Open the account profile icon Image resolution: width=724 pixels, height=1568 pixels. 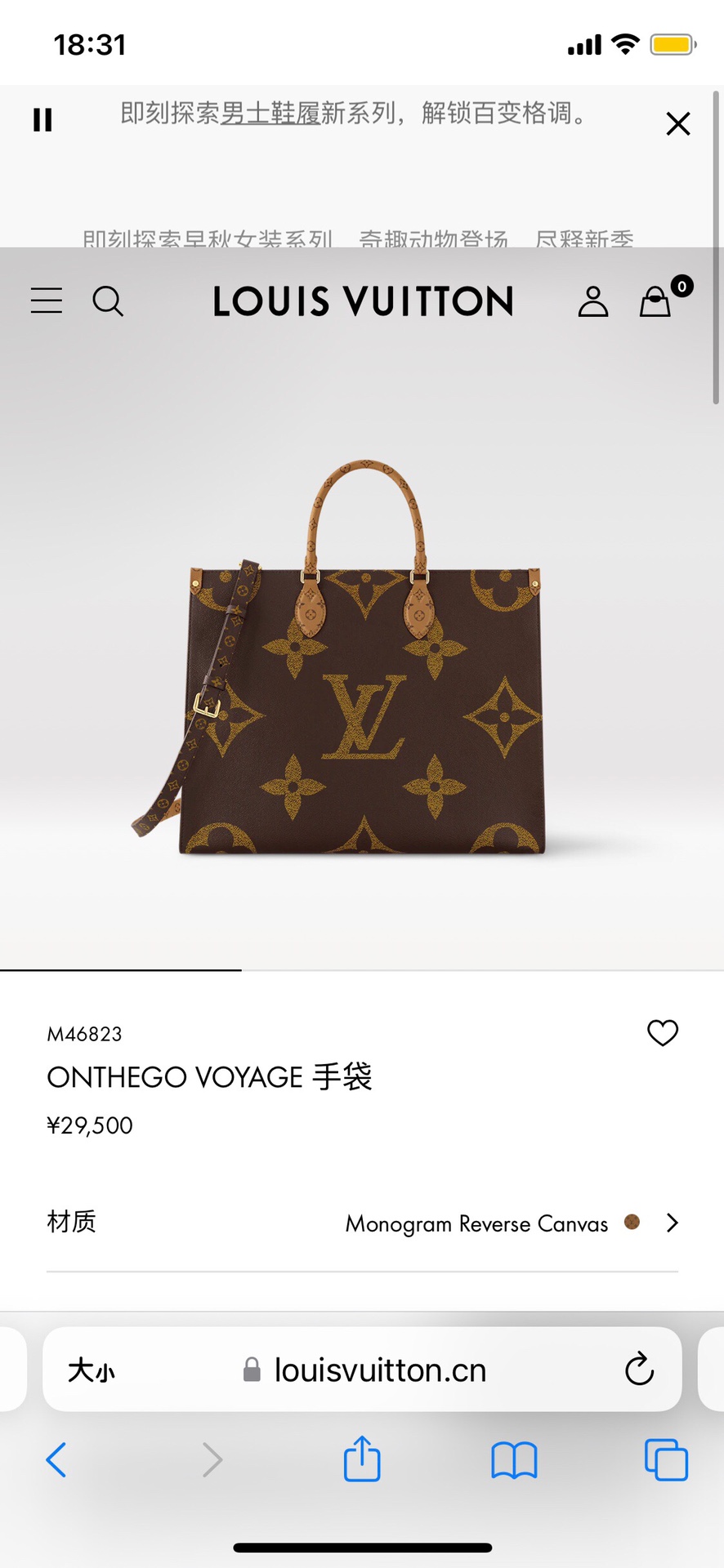coord(593,301)
